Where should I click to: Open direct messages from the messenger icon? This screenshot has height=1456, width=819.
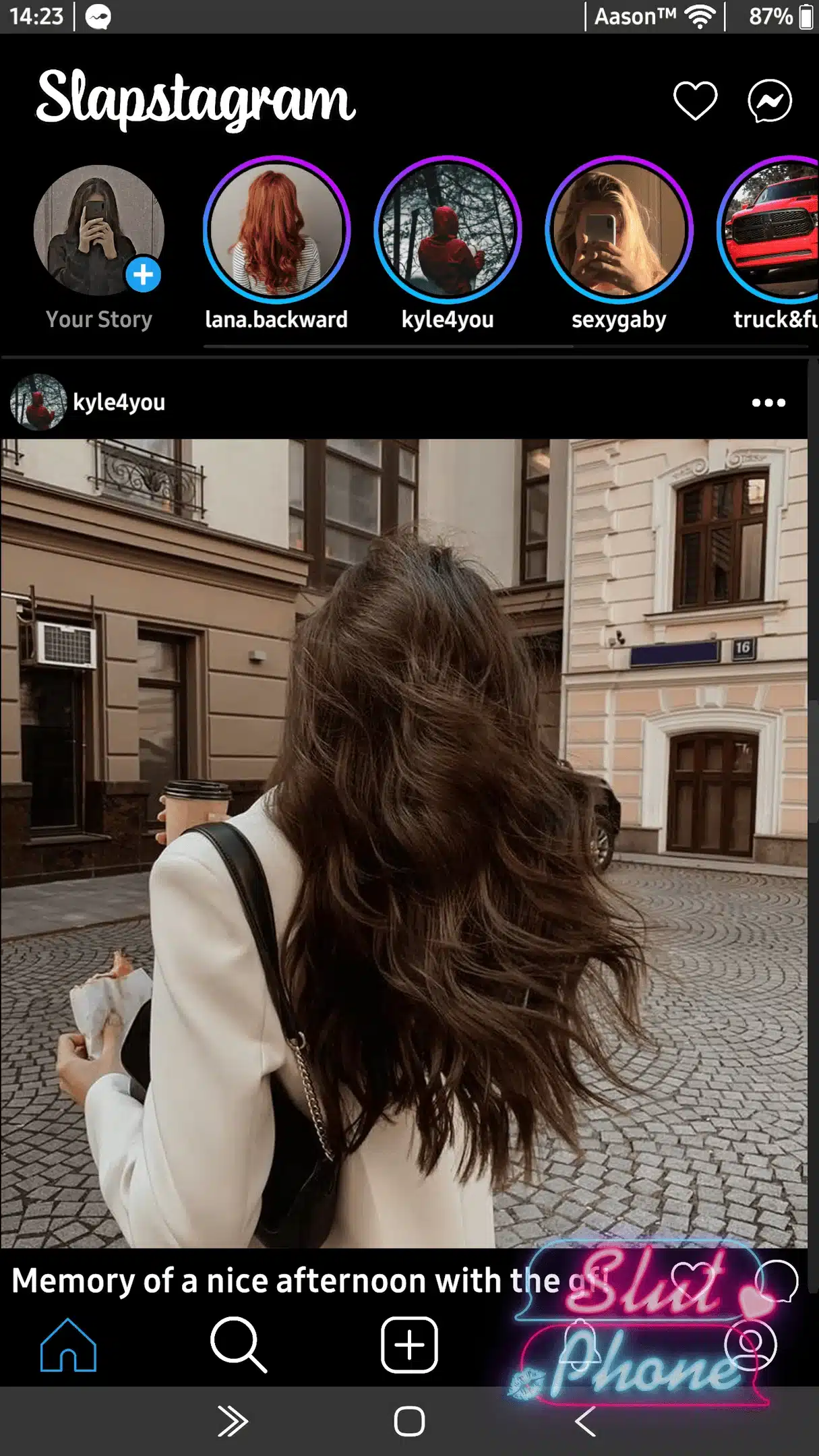[769, 101]
